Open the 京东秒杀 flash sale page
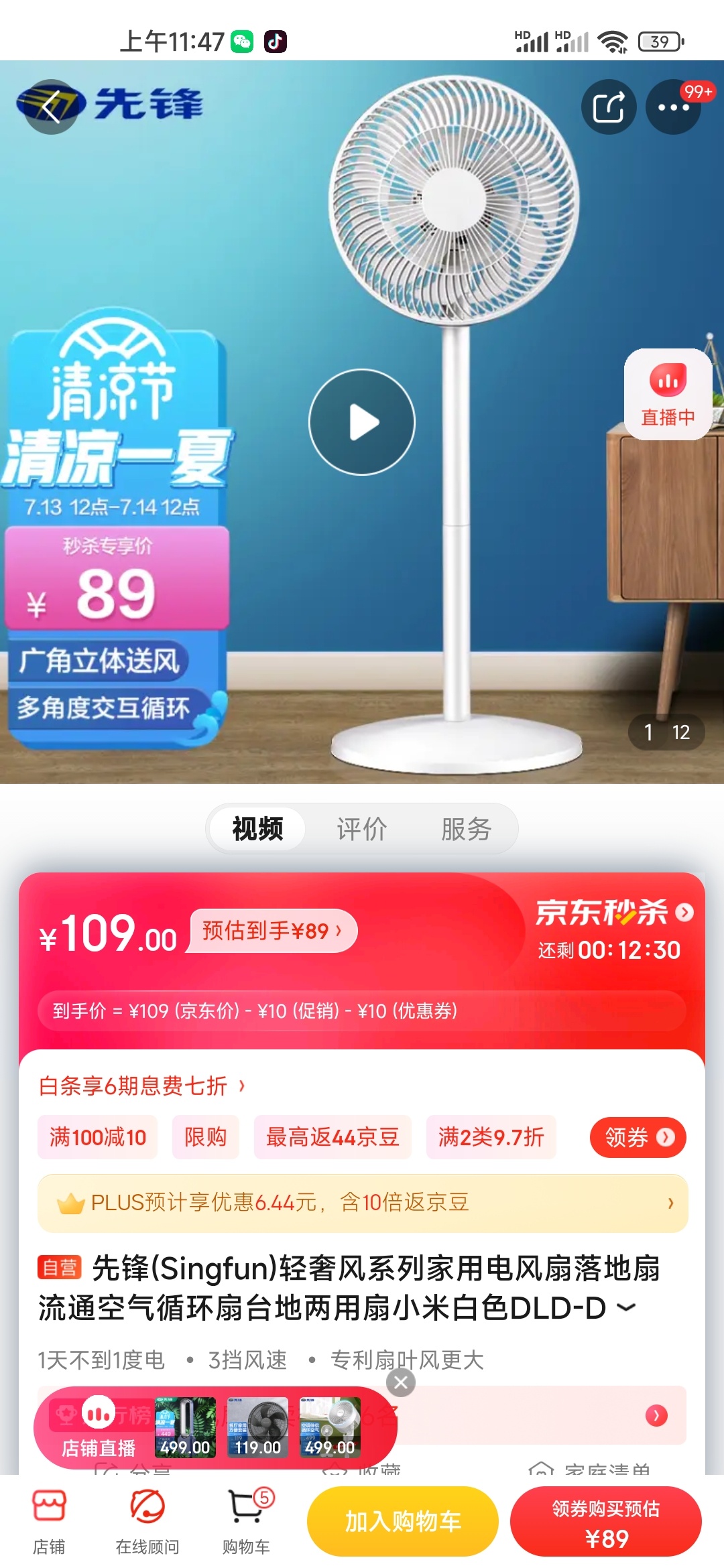This screenshot has height=1568, width=724. [613, 913]
